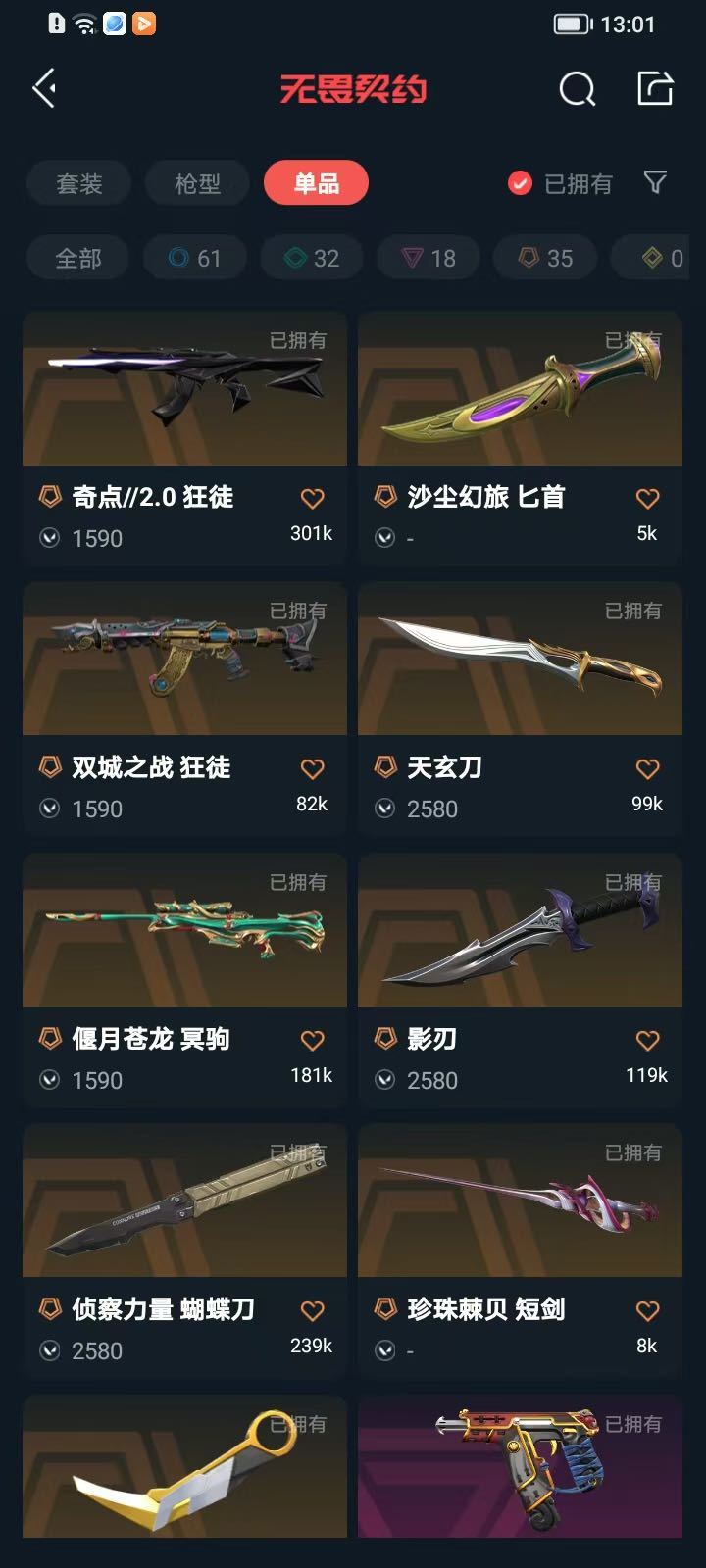Filter by the tier chip showing 18
Viewport: 706px width, 1568px height.
429,258
